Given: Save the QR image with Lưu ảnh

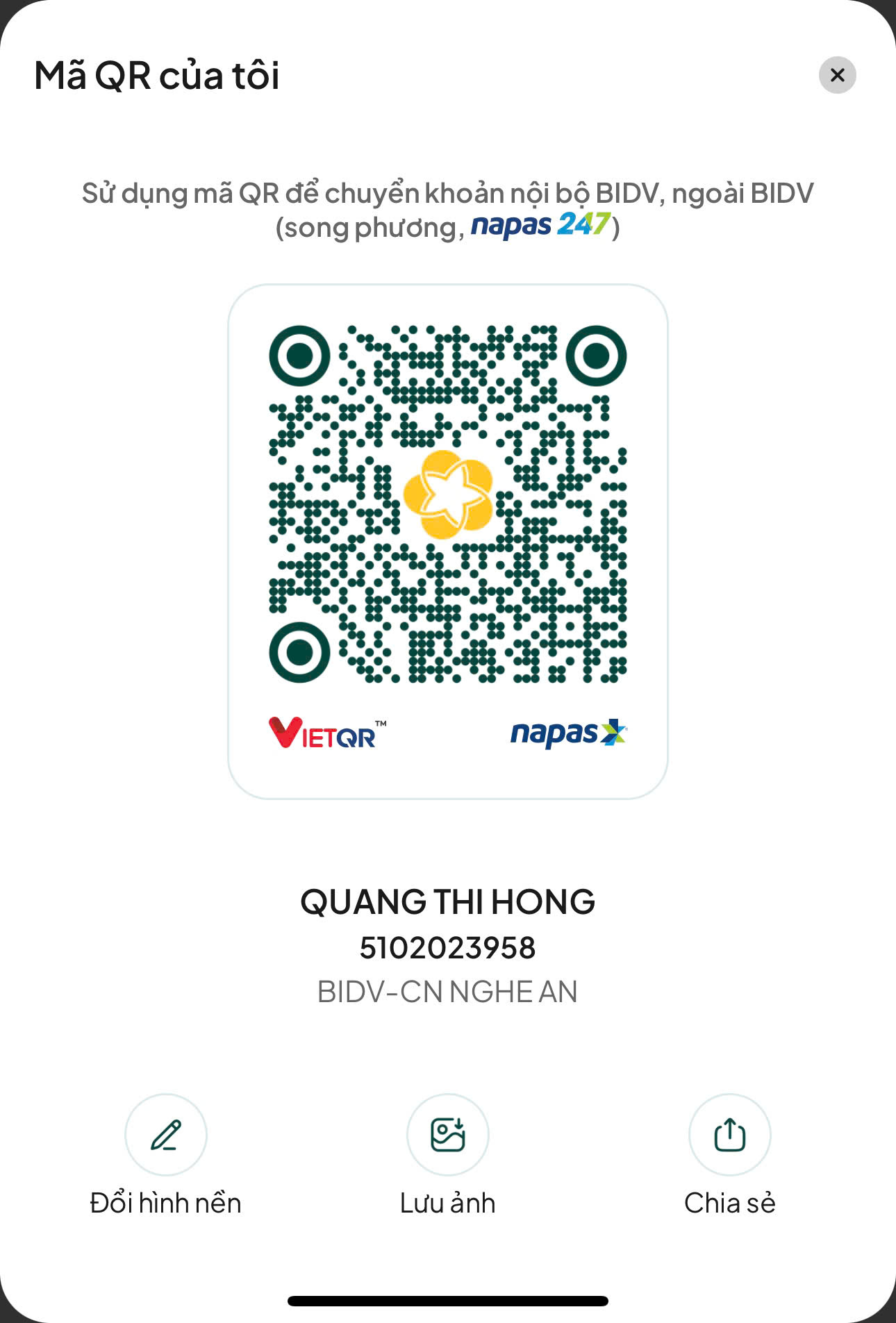Looking at the screenshot, I should (448, 1135).
